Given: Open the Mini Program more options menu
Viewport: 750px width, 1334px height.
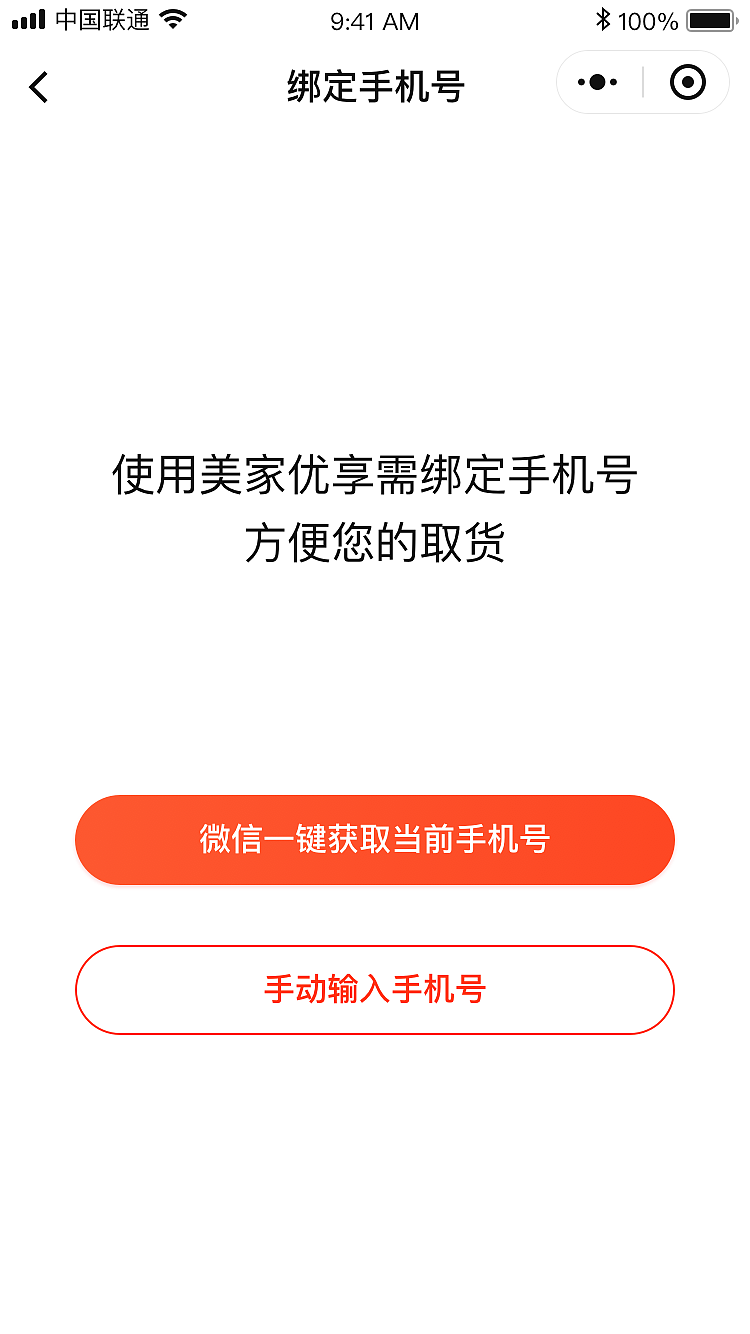Looking at the screenshot, I should [x=597, y=82].
